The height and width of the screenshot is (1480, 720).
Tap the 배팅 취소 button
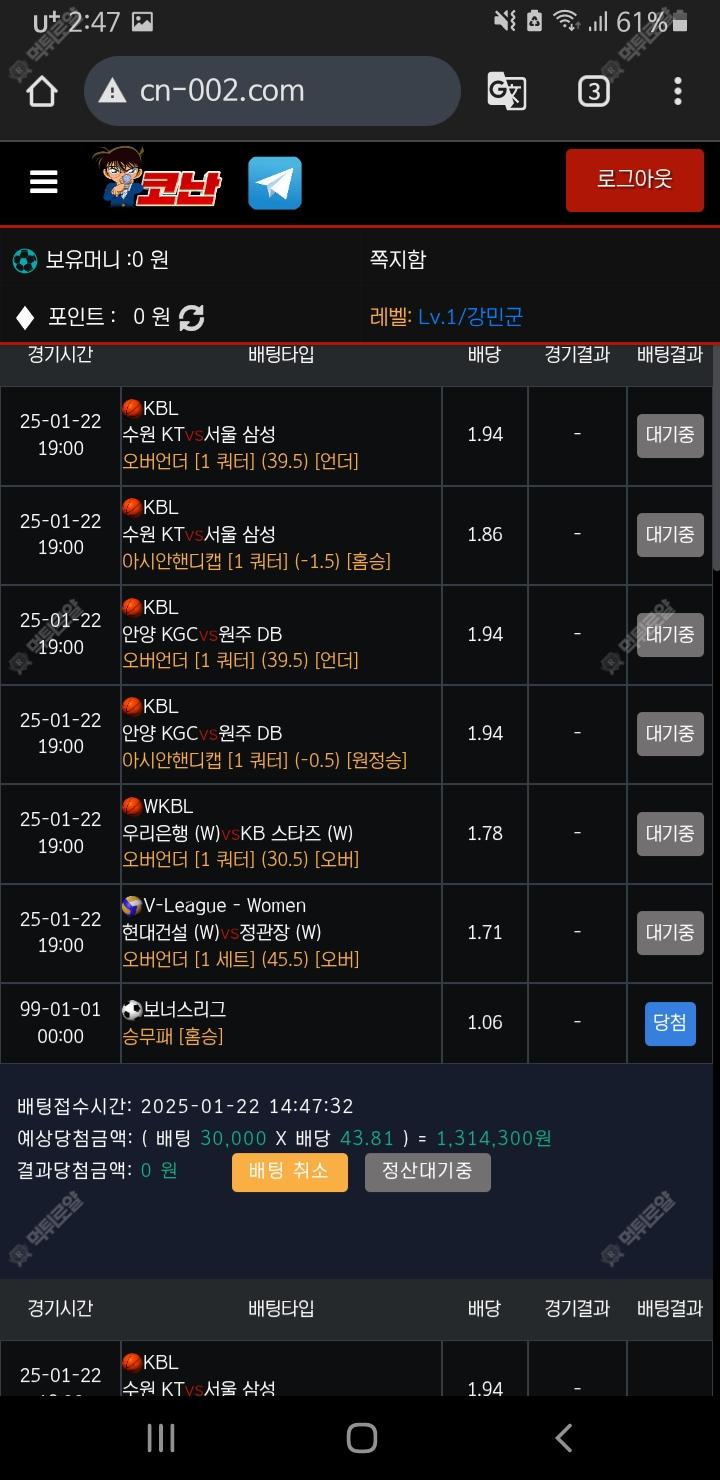(x=289, y=1171)
